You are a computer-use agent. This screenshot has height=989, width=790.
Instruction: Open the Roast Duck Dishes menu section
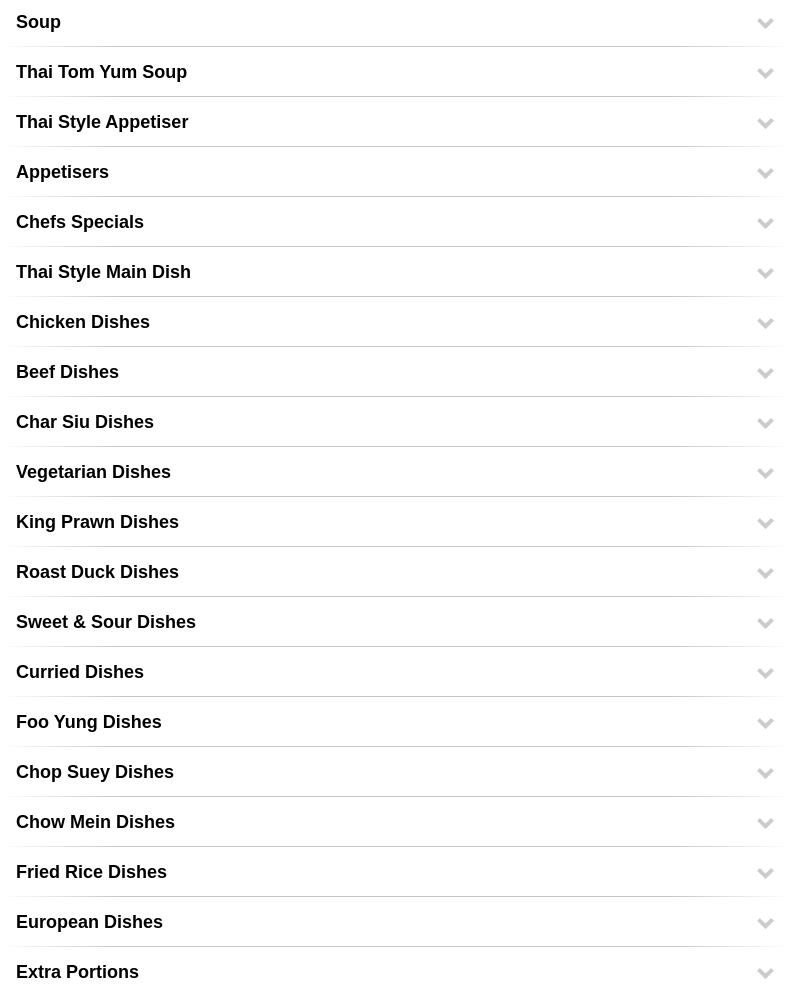point(765,573)
